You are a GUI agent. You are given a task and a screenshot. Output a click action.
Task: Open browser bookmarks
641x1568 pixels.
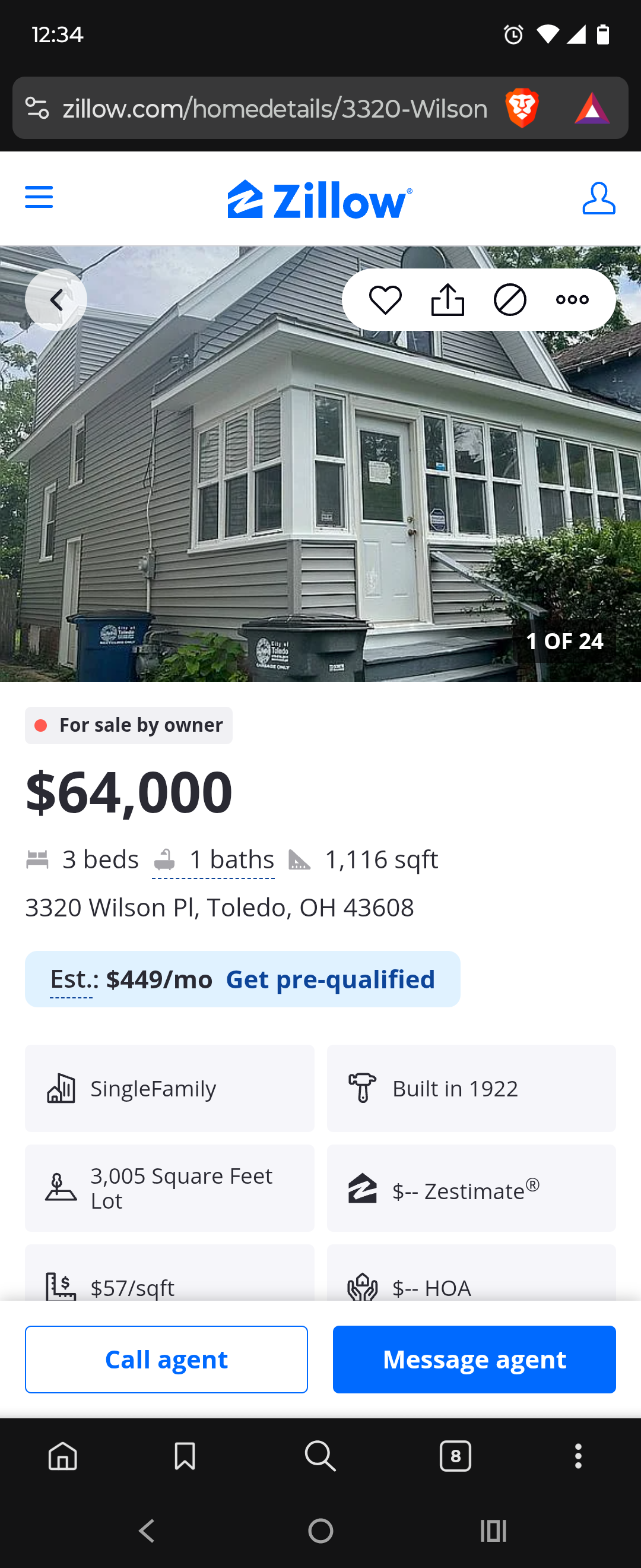(x=185, y=1456)
